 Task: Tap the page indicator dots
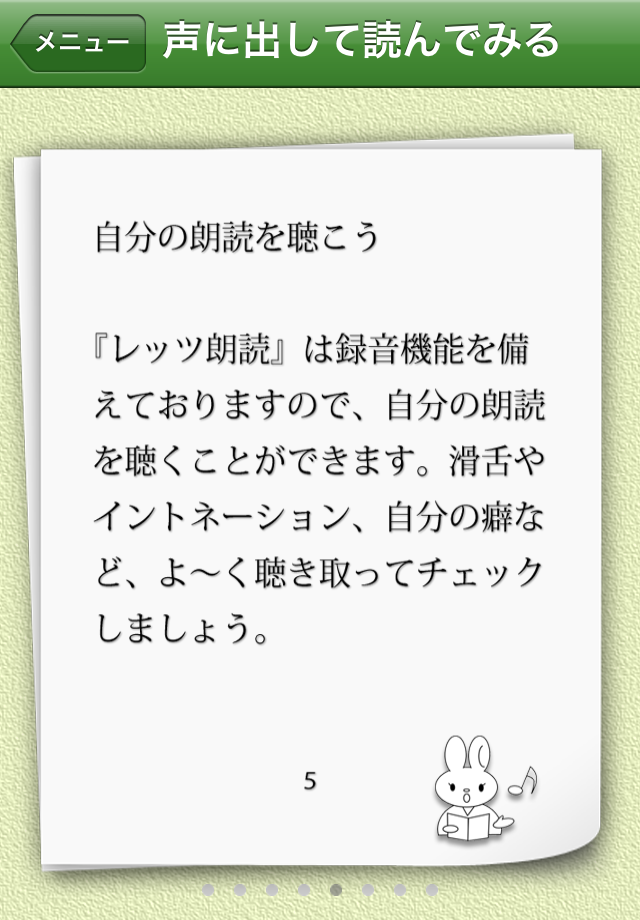point(319,888)
